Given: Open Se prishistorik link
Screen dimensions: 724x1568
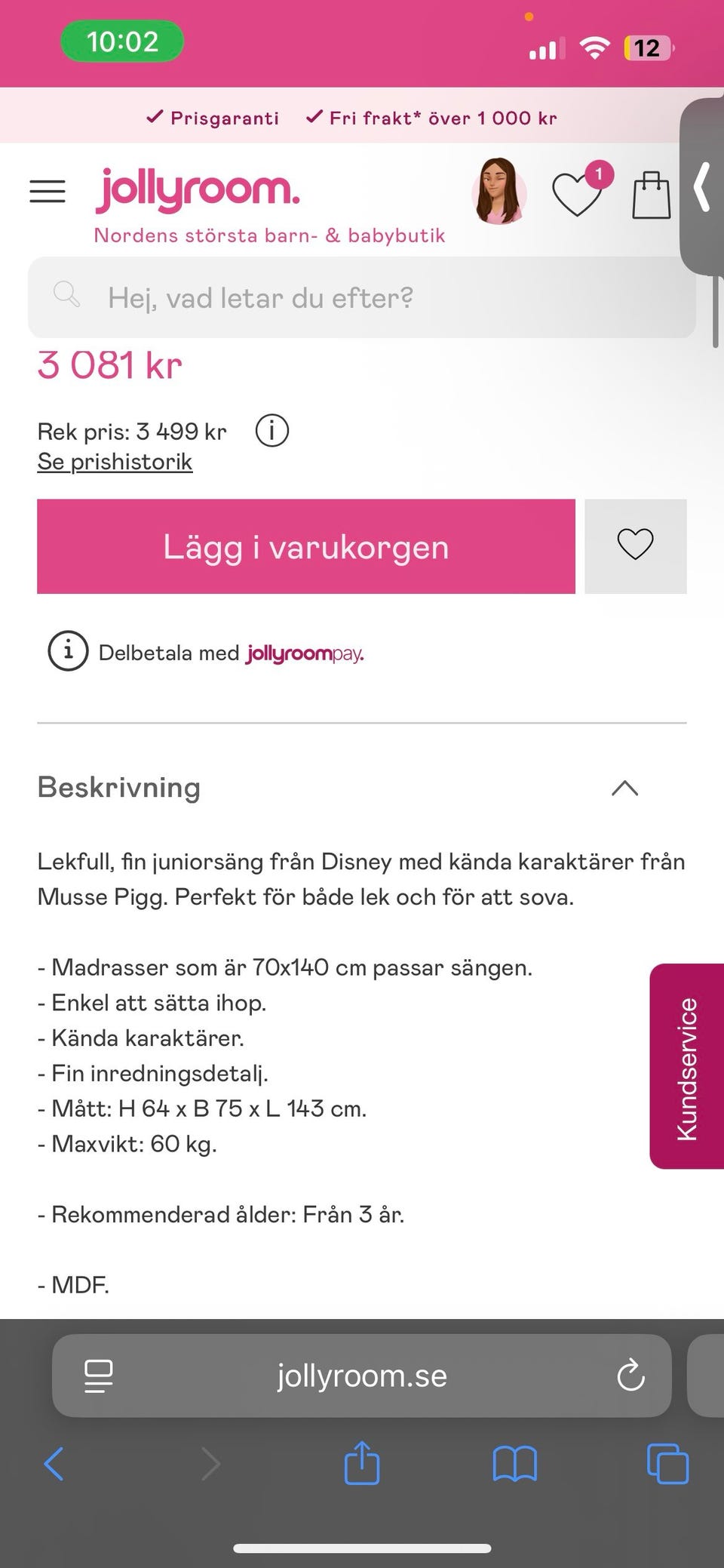Looking at the screenshot, I should point(115,461).
